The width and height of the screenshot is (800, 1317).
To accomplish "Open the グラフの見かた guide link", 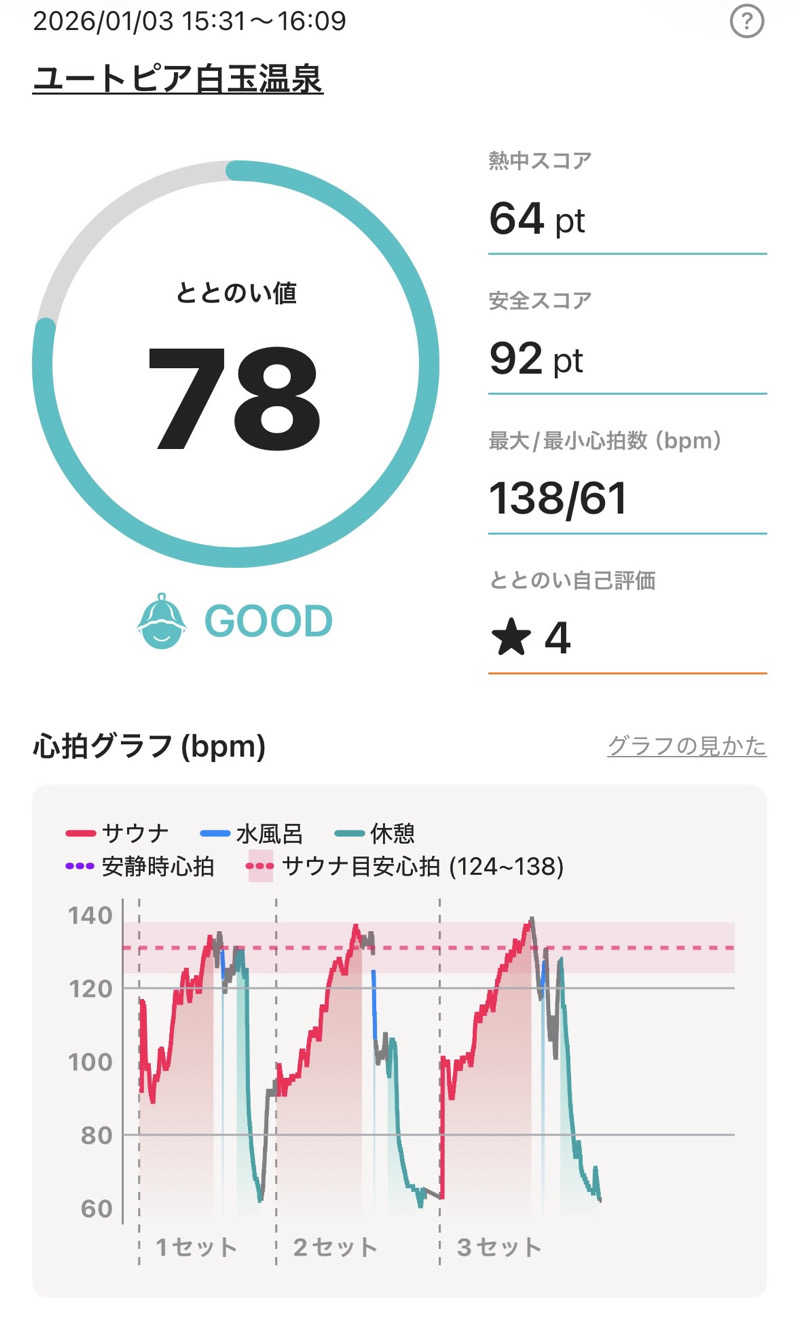I will tap(686, 746).
